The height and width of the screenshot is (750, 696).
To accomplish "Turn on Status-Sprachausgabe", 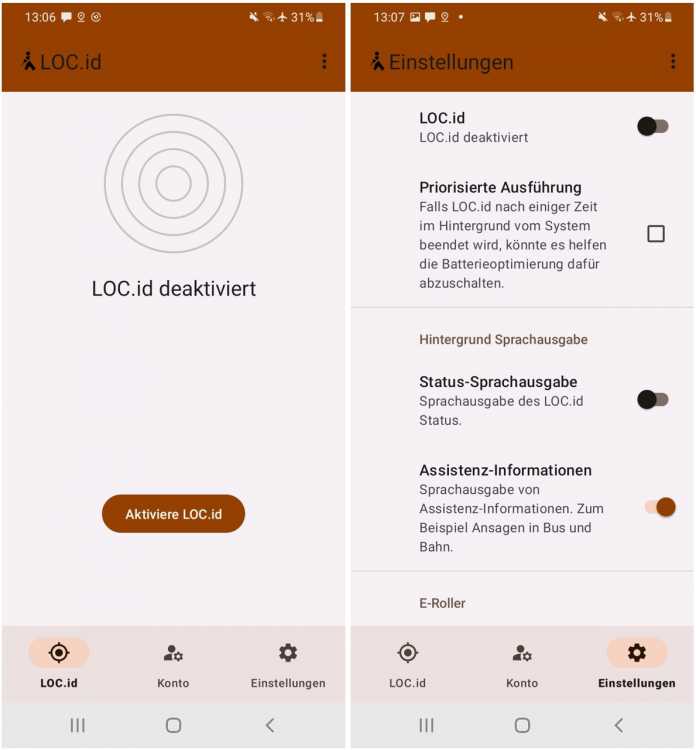I will pyautogui.click(x=654, y=400).
